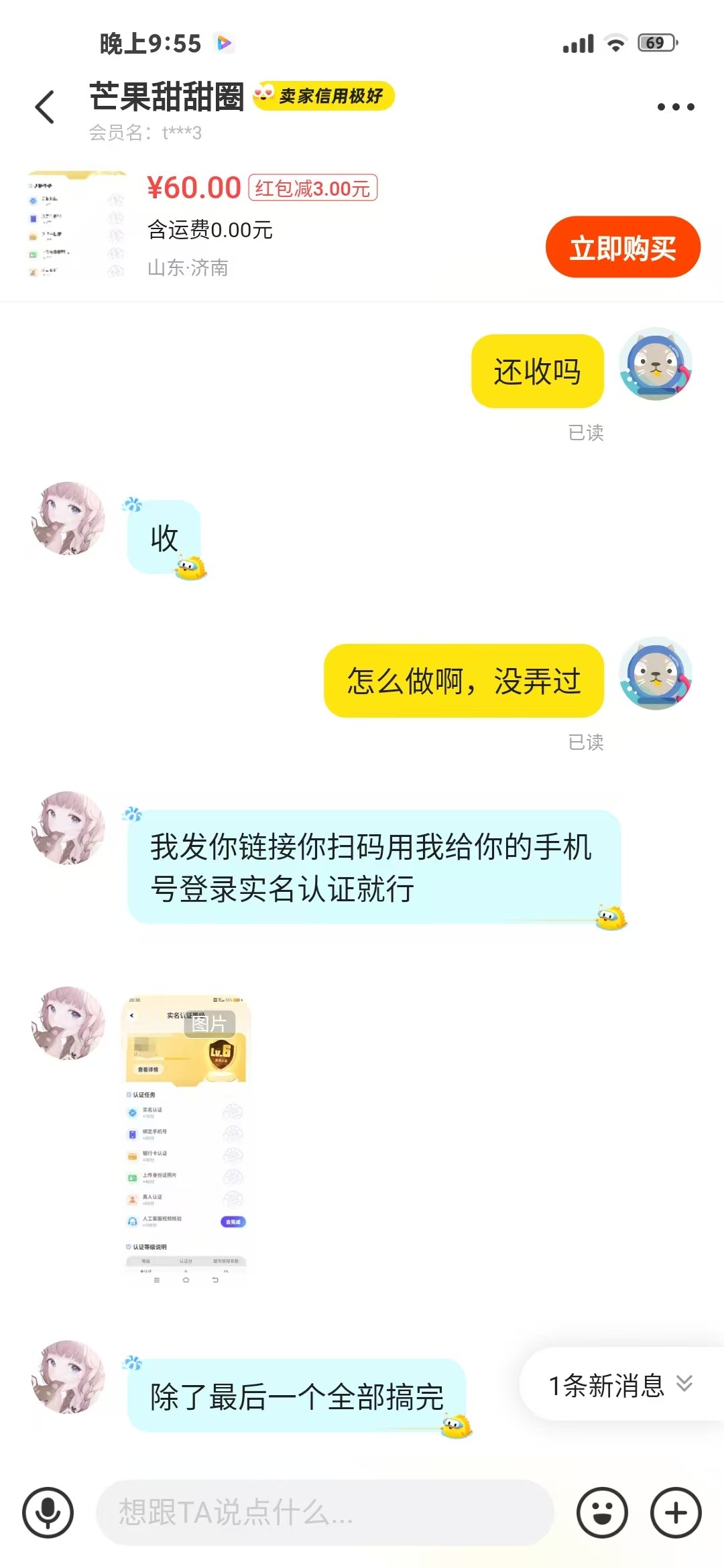Focus the 想跟TA说点什么 message field
Screen dimensions: 724x1568
[325, 1513]
